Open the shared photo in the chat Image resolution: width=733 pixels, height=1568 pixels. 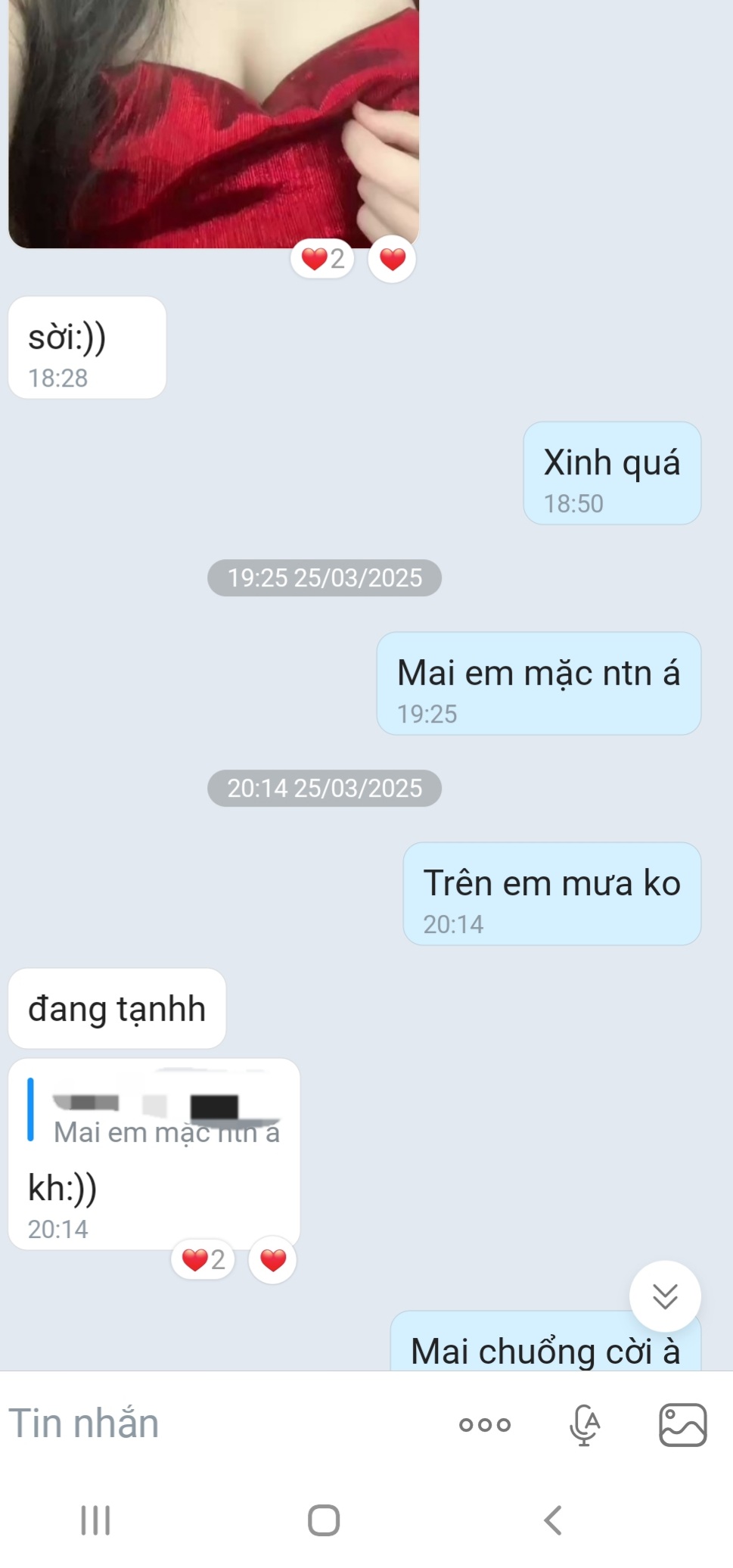click(x=213, y=121)
